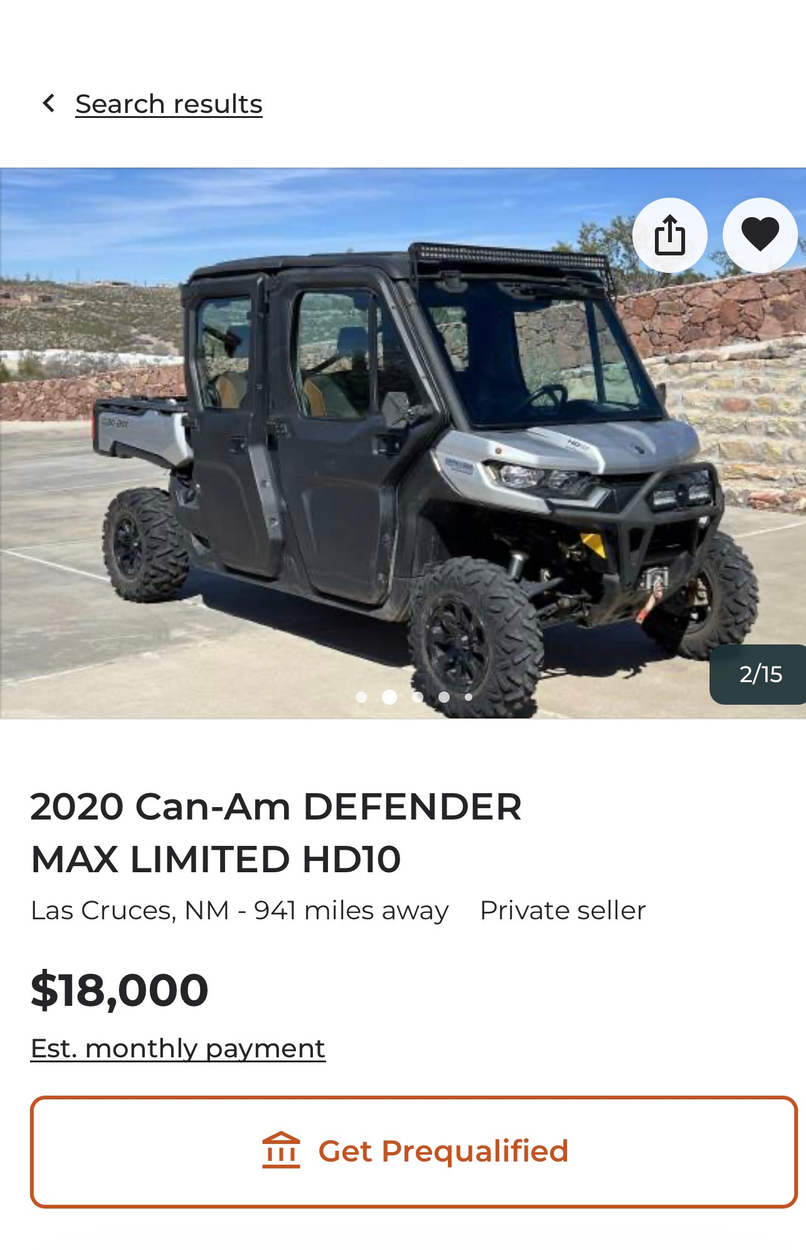806x1250 pixels.
Task: Save listing with the heart icon
Action: (x=759, y=236)
